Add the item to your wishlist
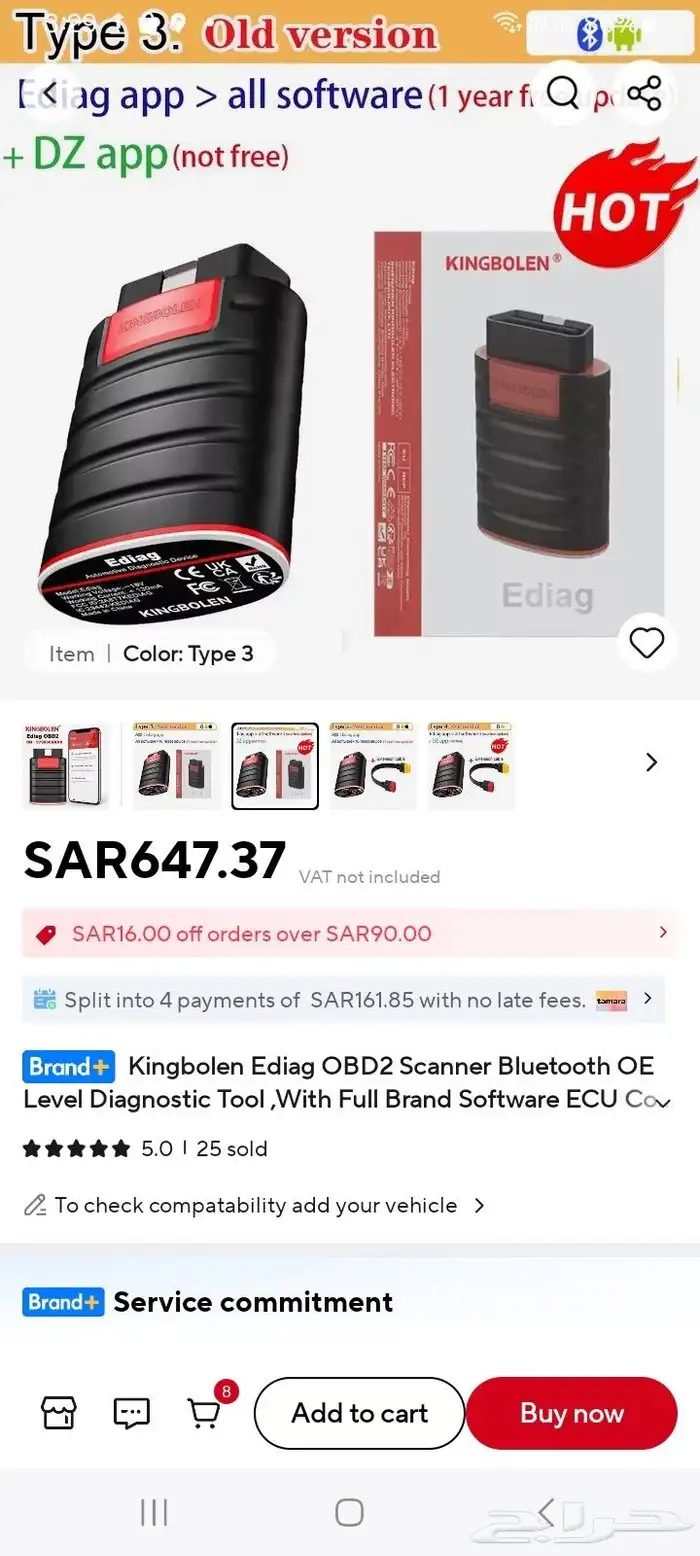This screenshot has height=1556, width=700. coord(647,643)
